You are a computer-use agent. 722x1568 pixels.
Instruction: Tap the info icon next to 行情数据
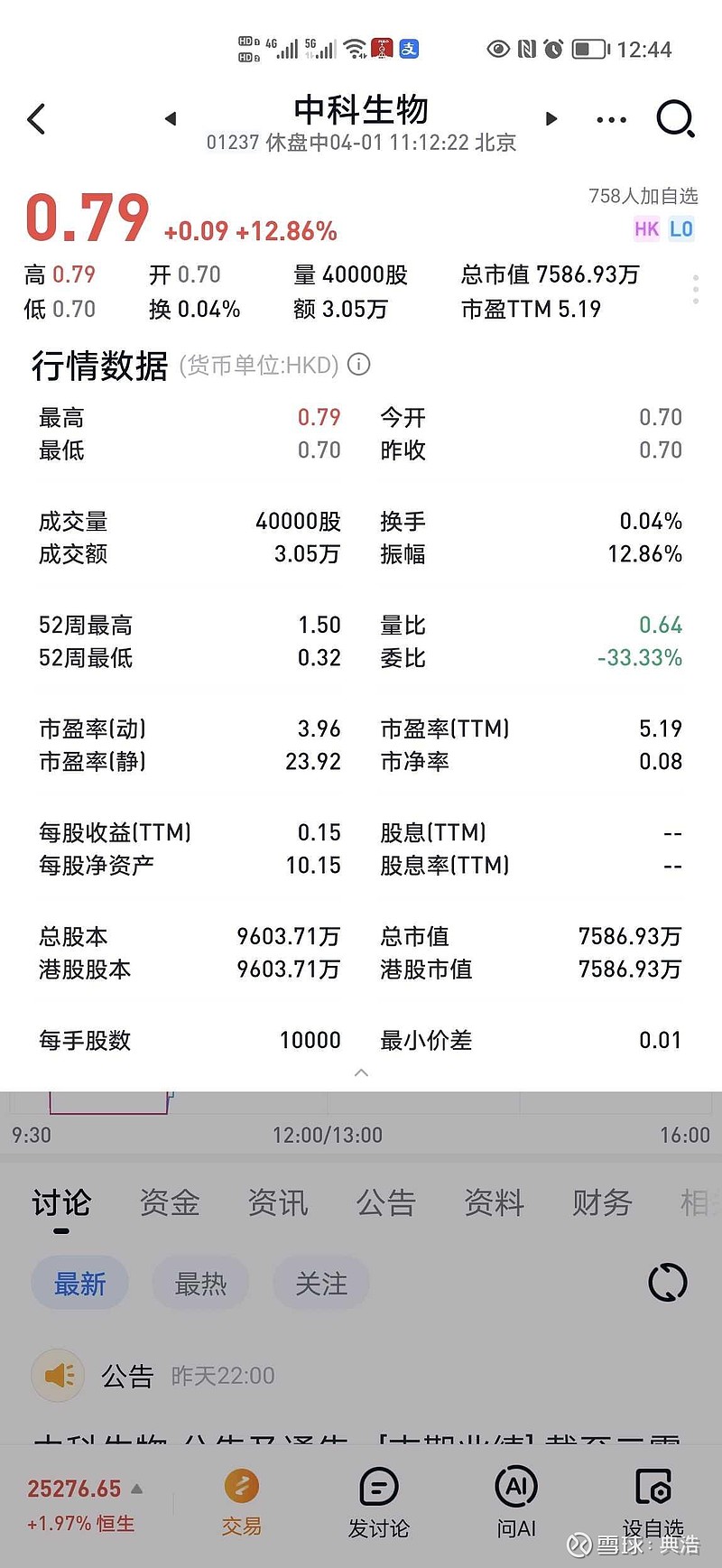point(359,365)
